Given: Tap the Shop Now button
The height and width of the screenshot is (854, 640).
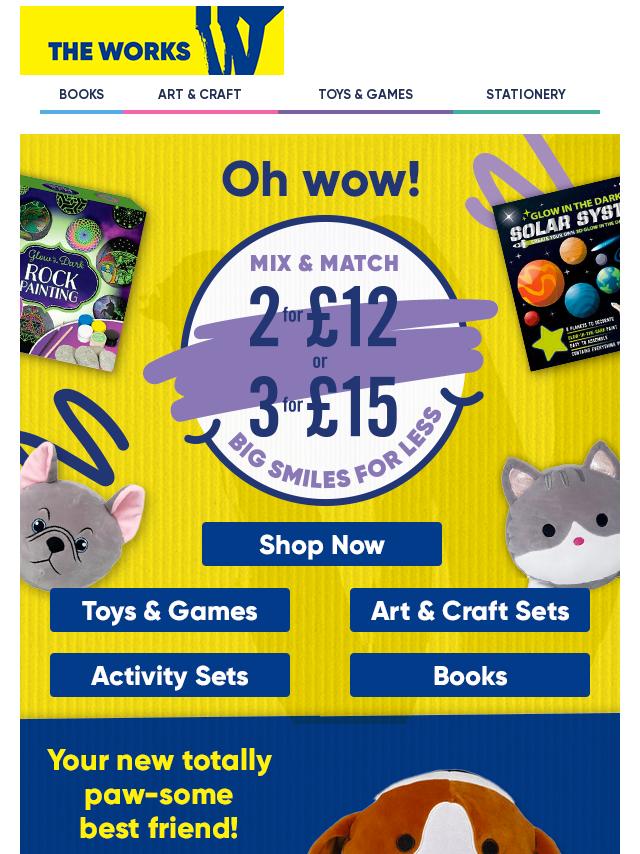Looking at the screenshot, I should [321, 544].
